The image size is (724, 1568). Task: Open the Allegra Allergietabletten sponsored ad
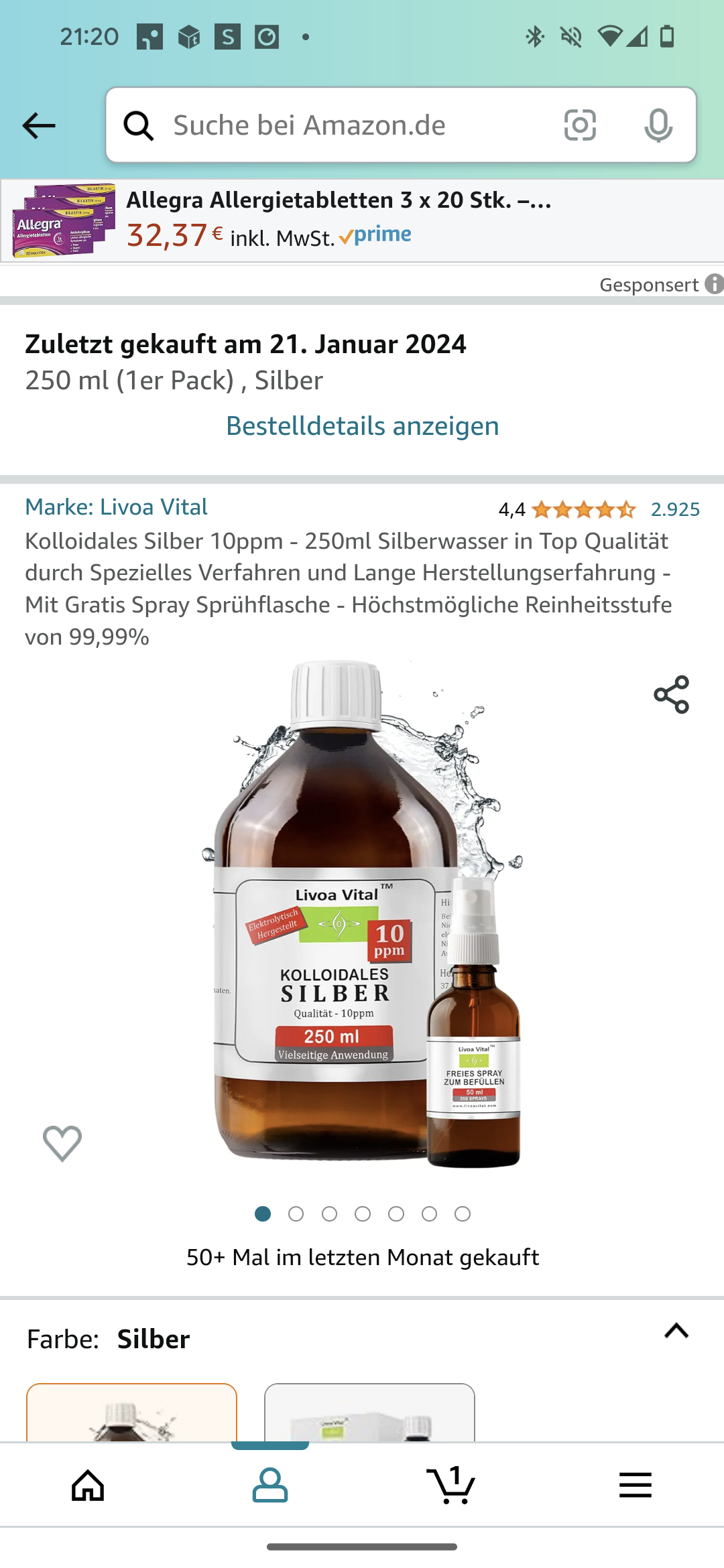tap(362, 220)
